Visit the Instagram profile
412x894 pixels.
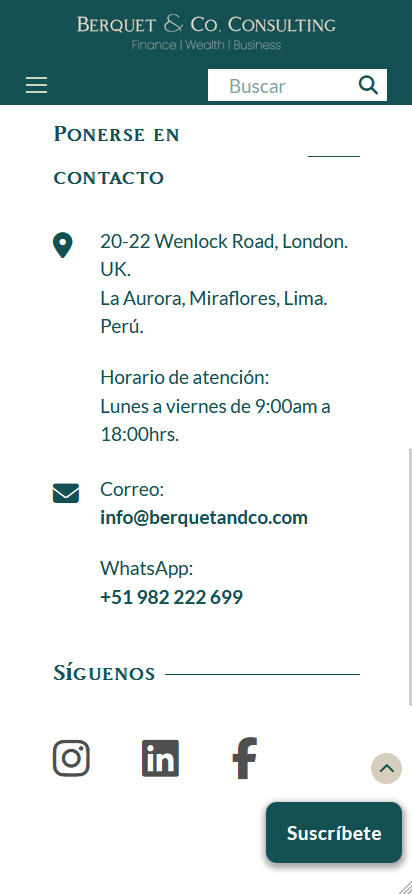click(x=71, y=758)
